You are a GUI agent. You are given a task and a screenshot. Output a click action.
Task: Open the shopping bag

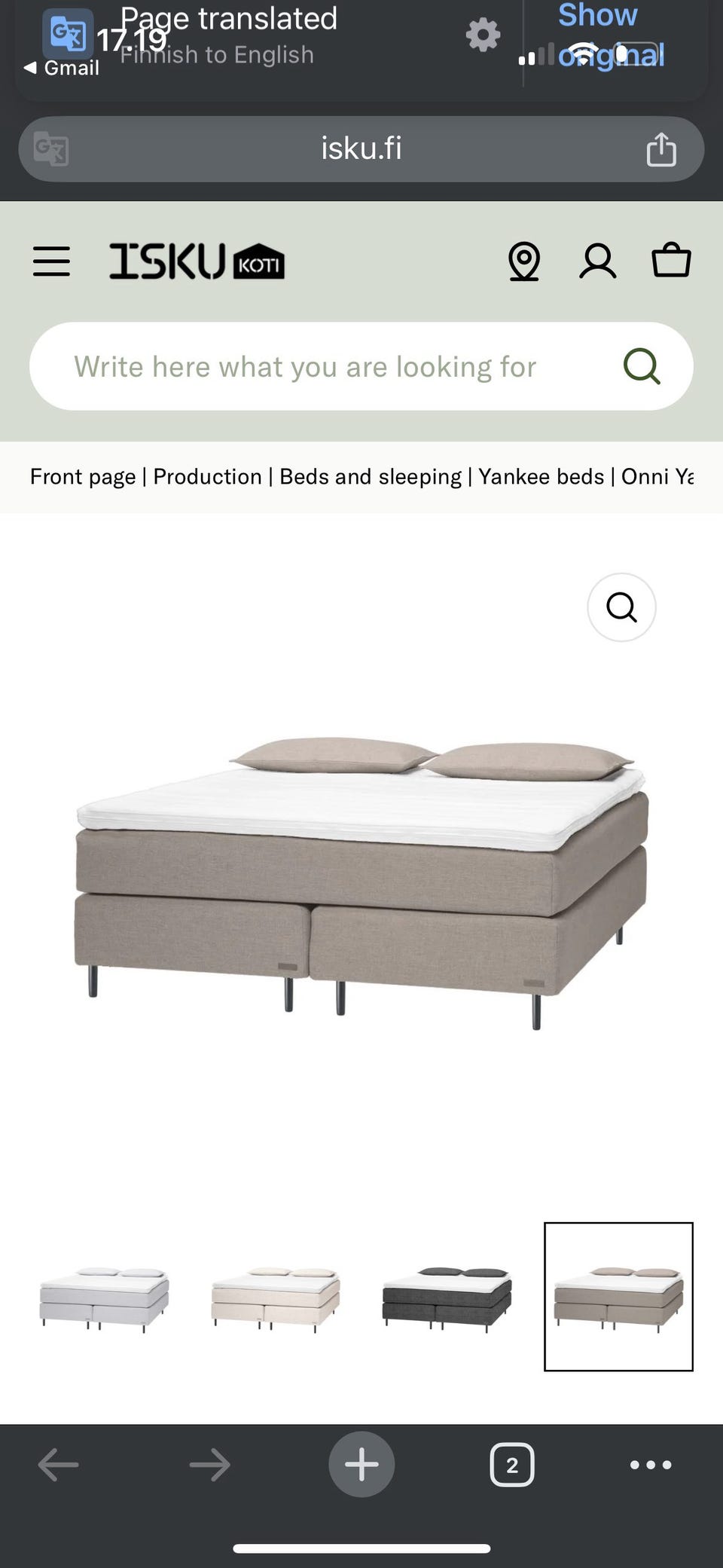coord(671,260)
